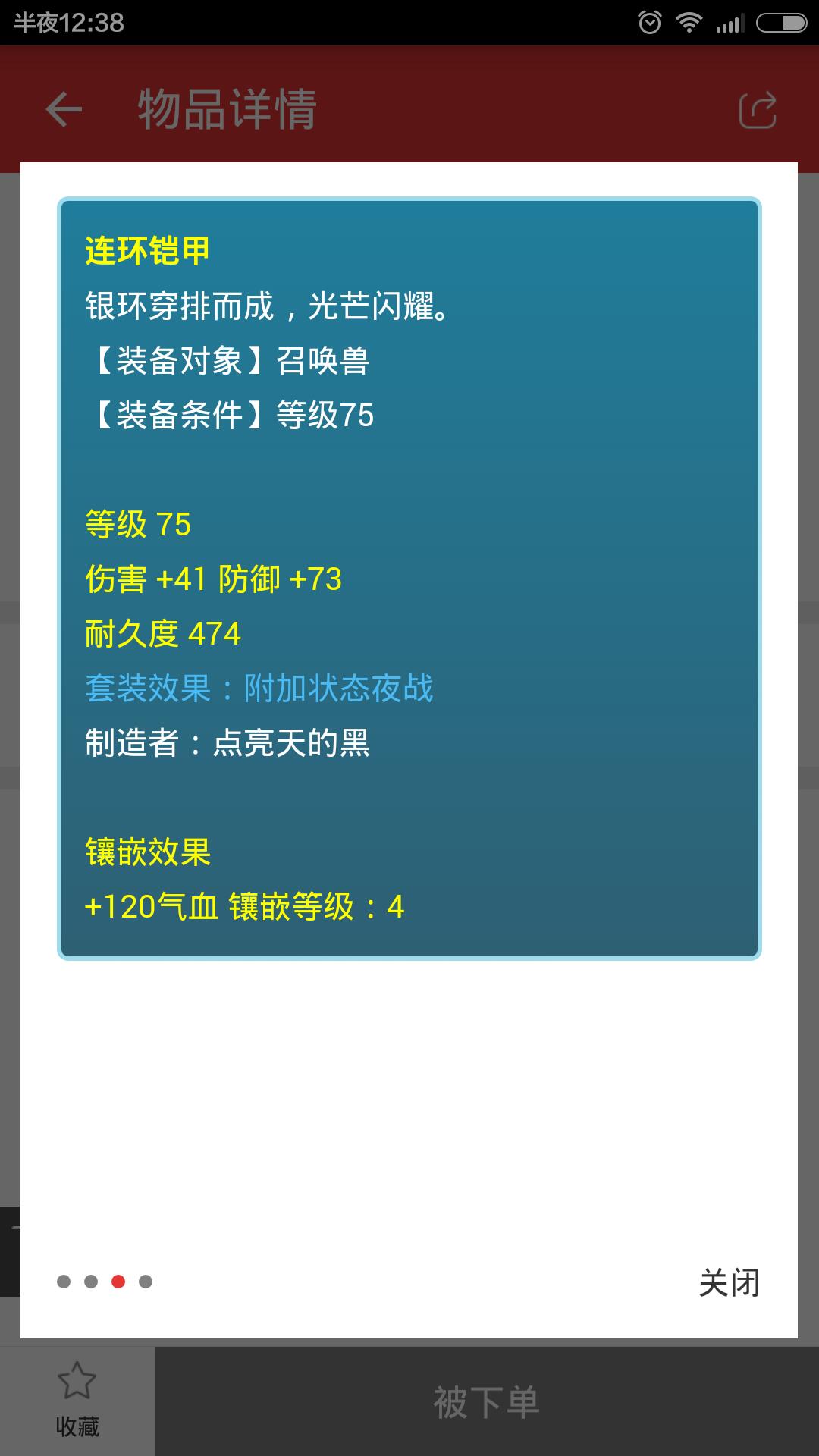This screenshot has width=819, height=1456.
Task: Share this item via top-right icon
Action: click(757, 110)
